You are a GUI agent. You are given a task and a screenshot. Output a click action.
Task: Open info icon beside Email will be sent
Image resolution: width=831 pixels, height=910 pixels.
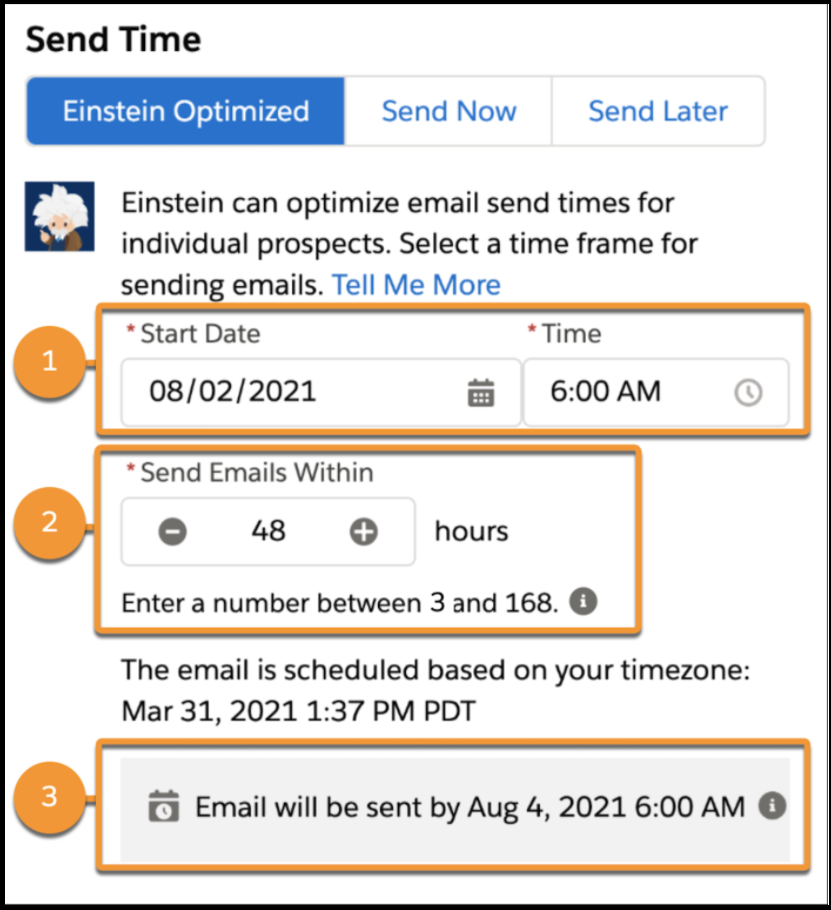[x=772, y=806]
